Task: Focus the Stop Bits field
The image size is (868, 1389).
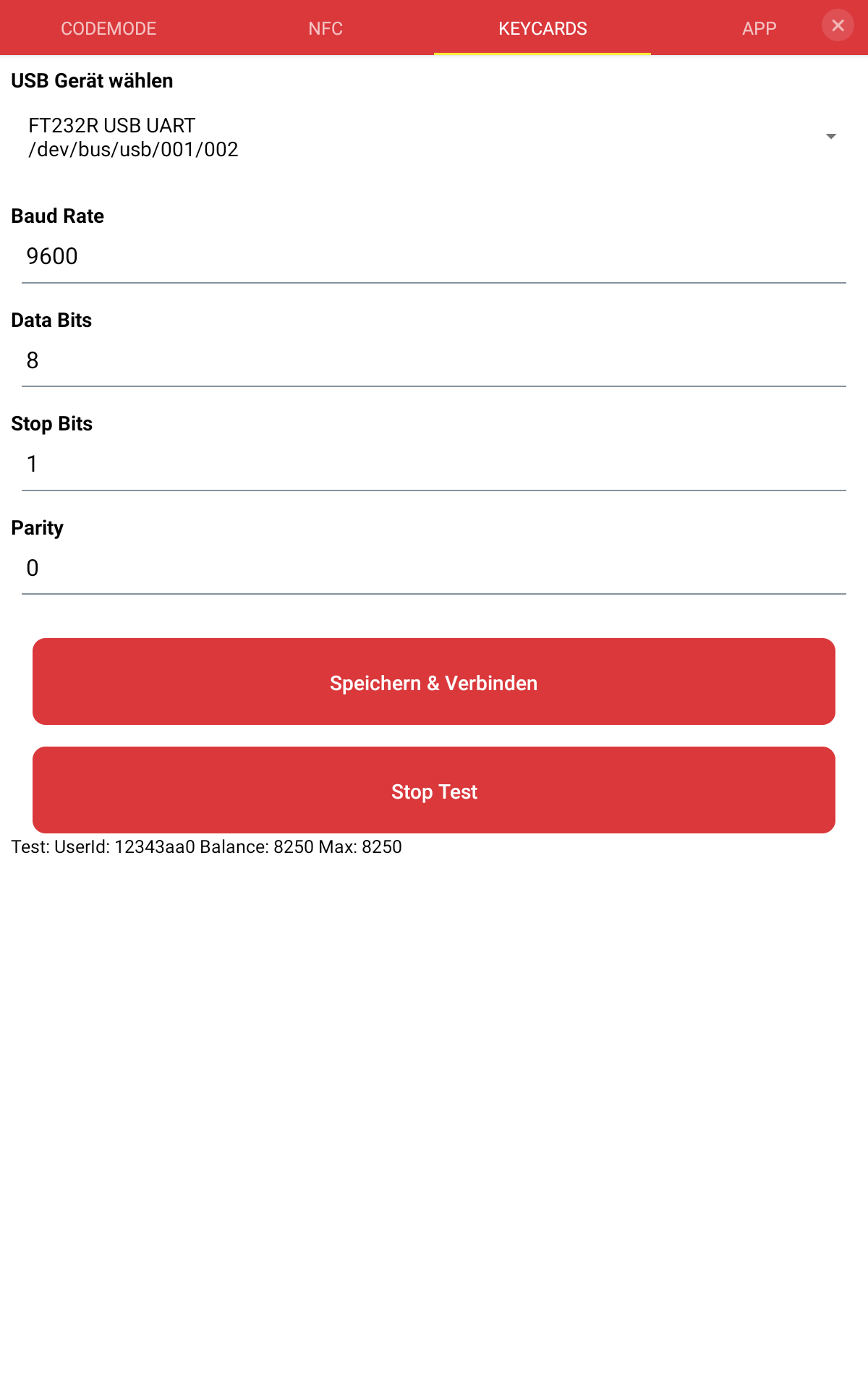Action: pyautogui.click(x=434, y=464)
